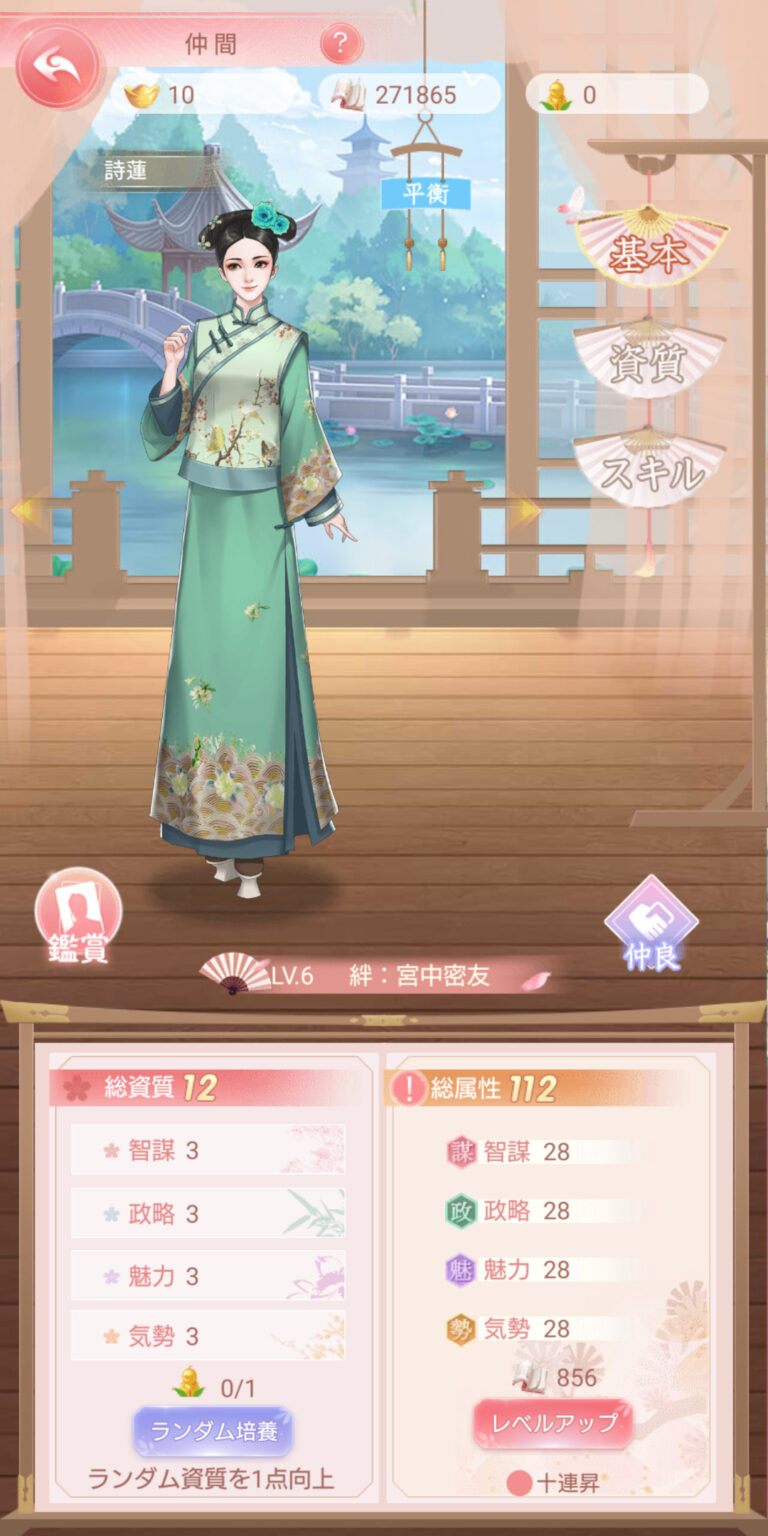Tap the exclamation icon beside 総属性
This screenshot has width=768, height=1536.
click(408, 1088)
